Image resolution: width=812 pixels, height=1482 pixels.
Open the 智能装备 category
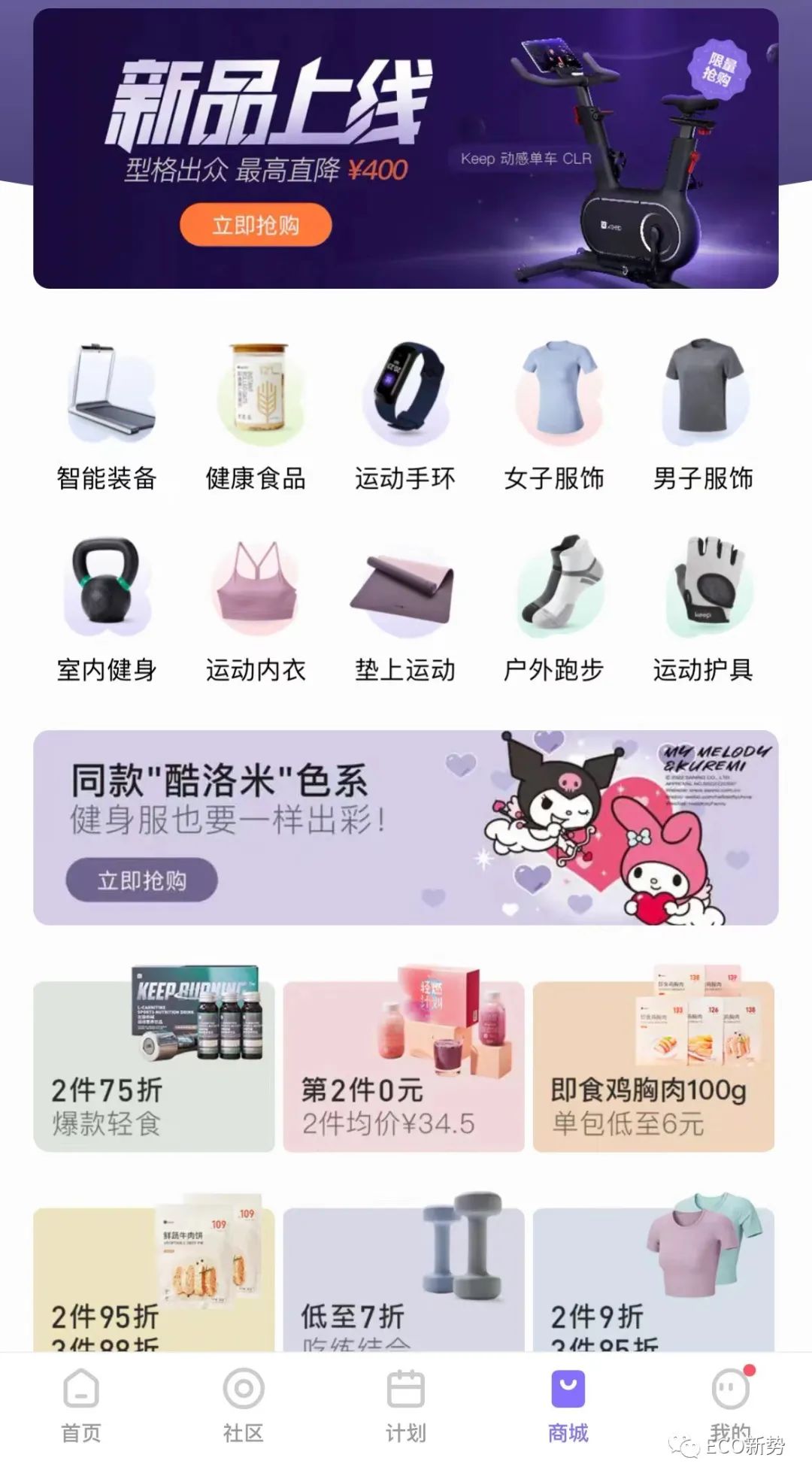[x=107, y=414]
